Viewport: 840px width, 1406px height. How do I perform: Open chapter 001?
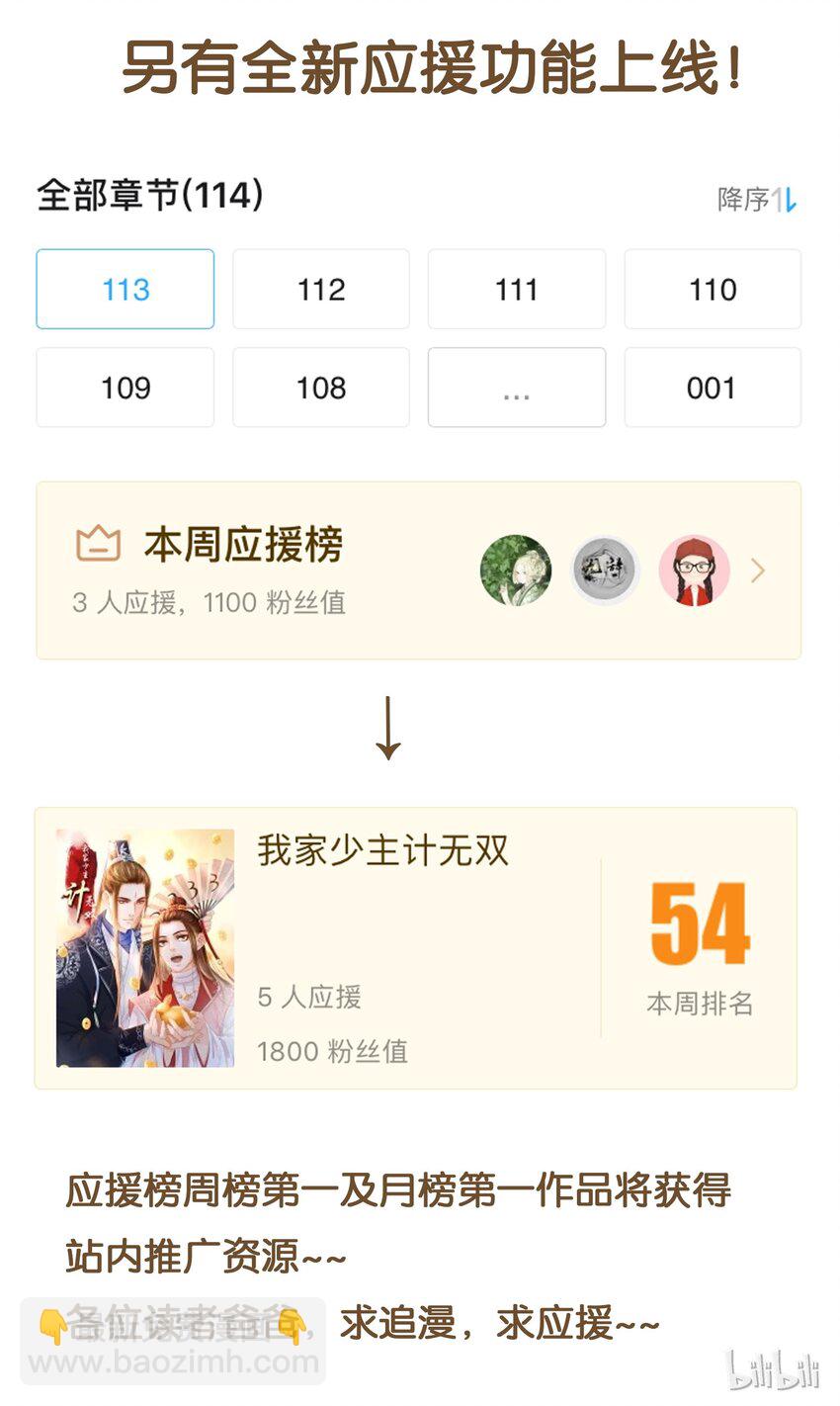(713, 388)
